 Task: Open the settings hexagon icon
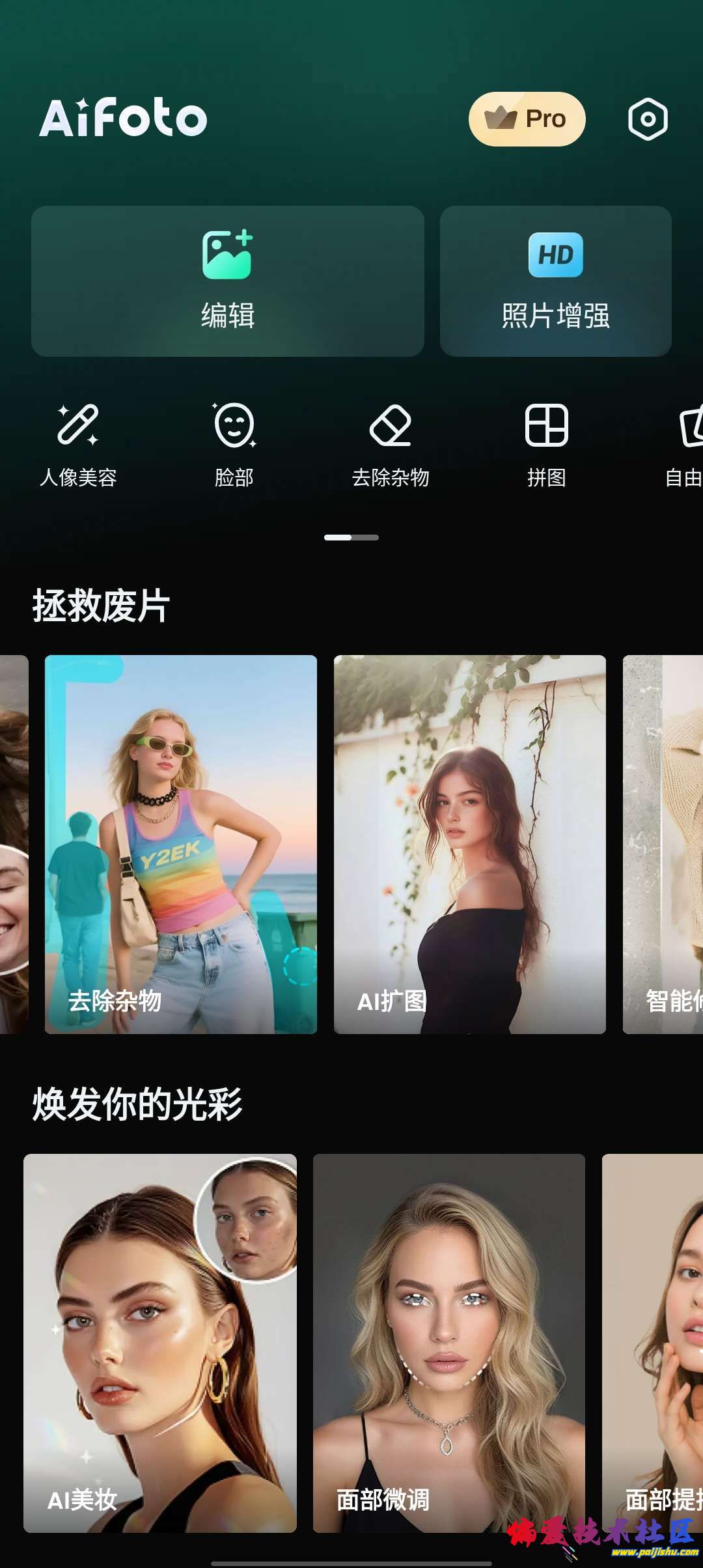(648, 119)
